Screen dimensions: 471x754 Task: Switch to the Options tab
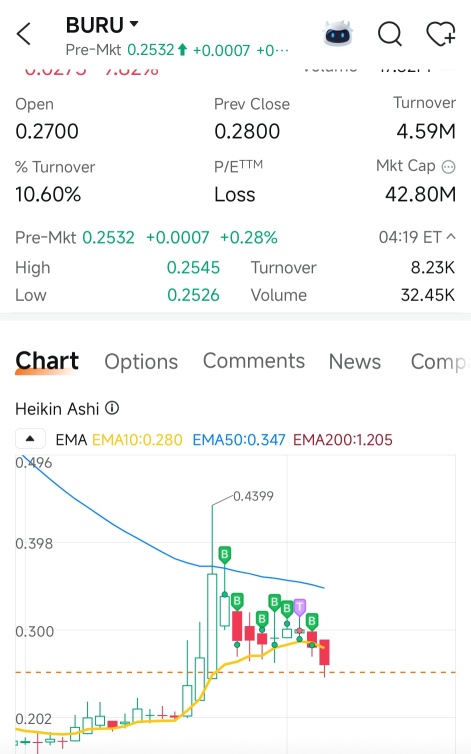(141, 362)
